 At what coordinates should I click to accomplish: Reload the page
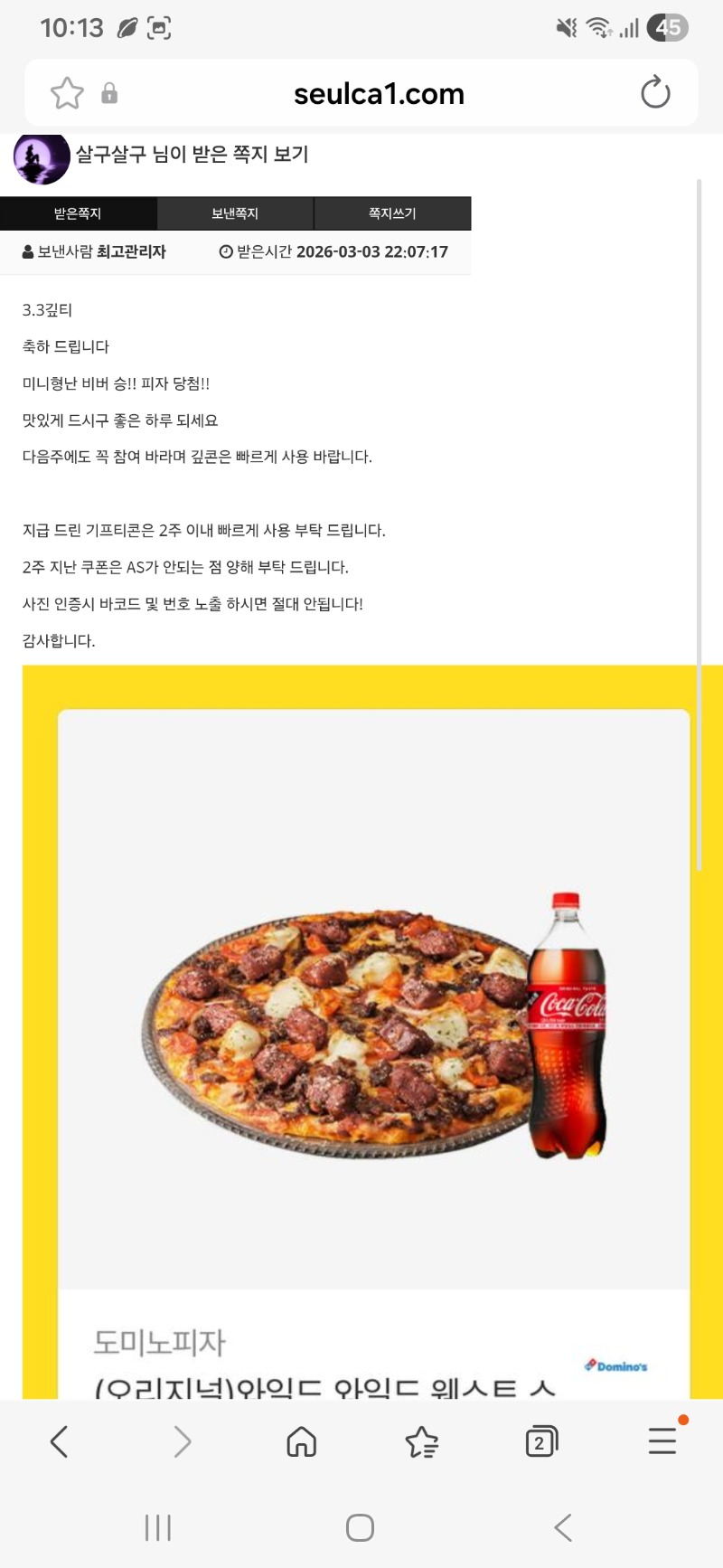pyautogui.click(x=655, y=92)
